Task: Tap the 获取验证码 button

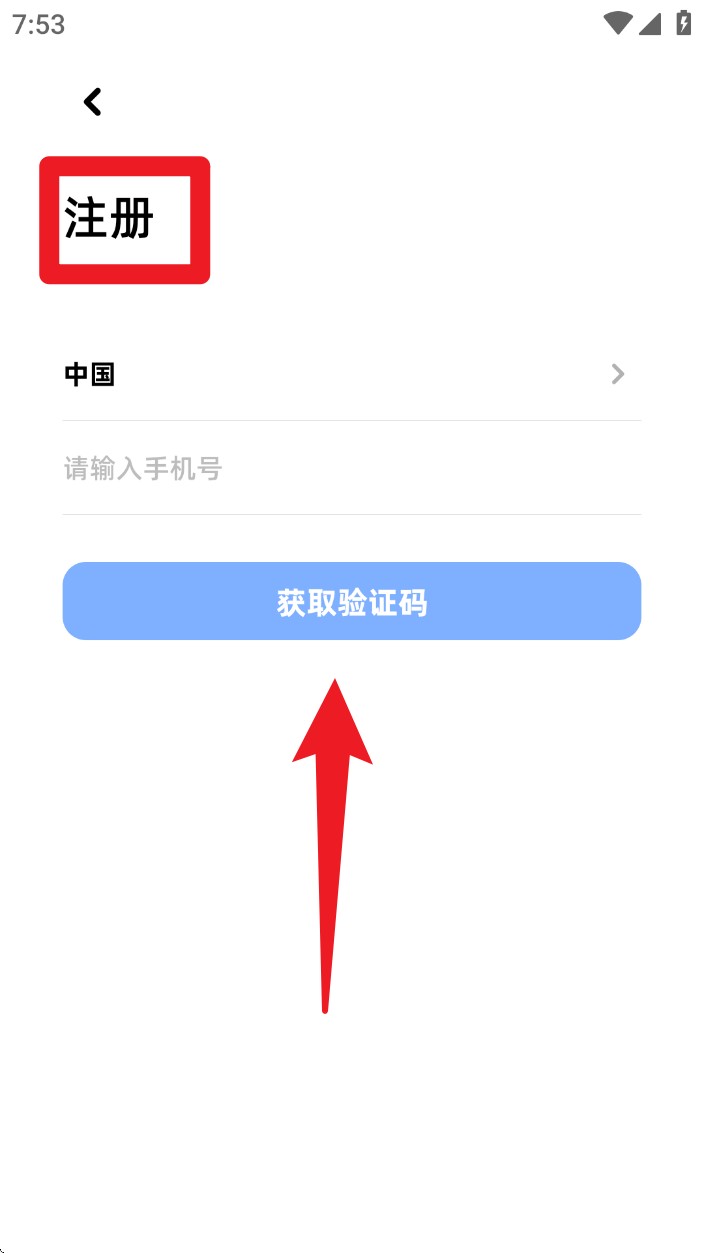Action: [x=351, y=602]
